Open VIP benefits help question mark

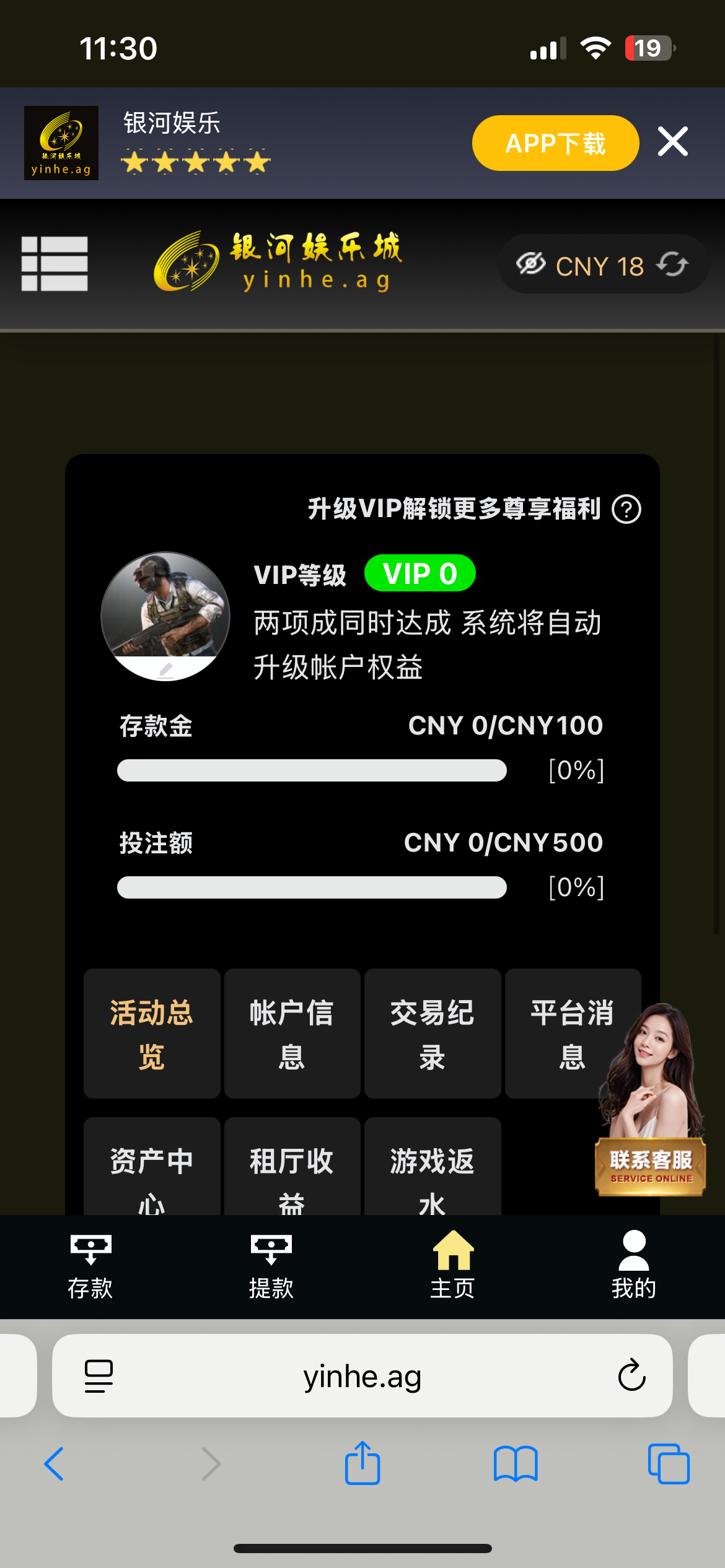pos(626,510)
